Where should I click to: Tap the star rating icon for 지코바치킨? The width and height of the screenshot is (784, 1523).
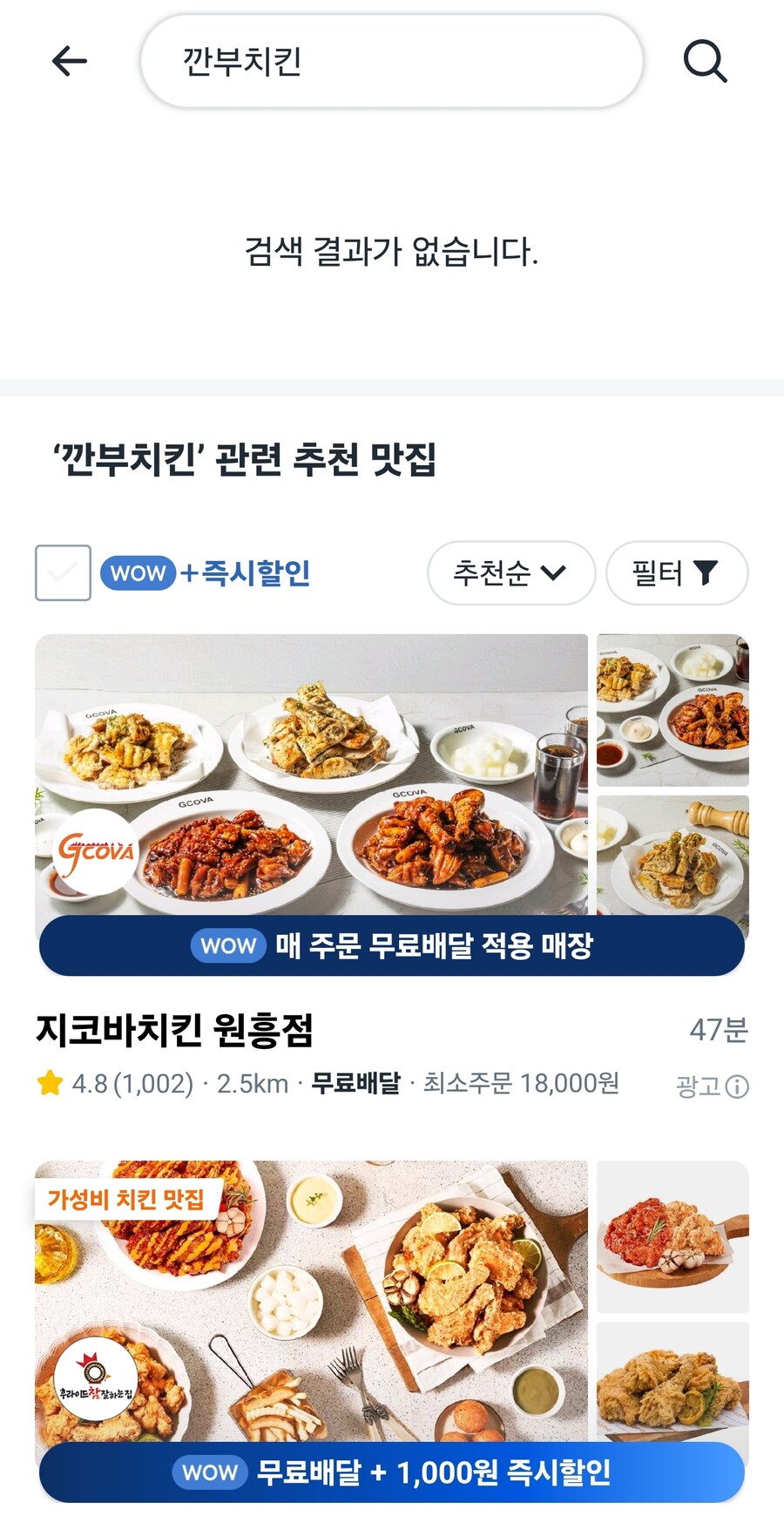point(50,1083)
